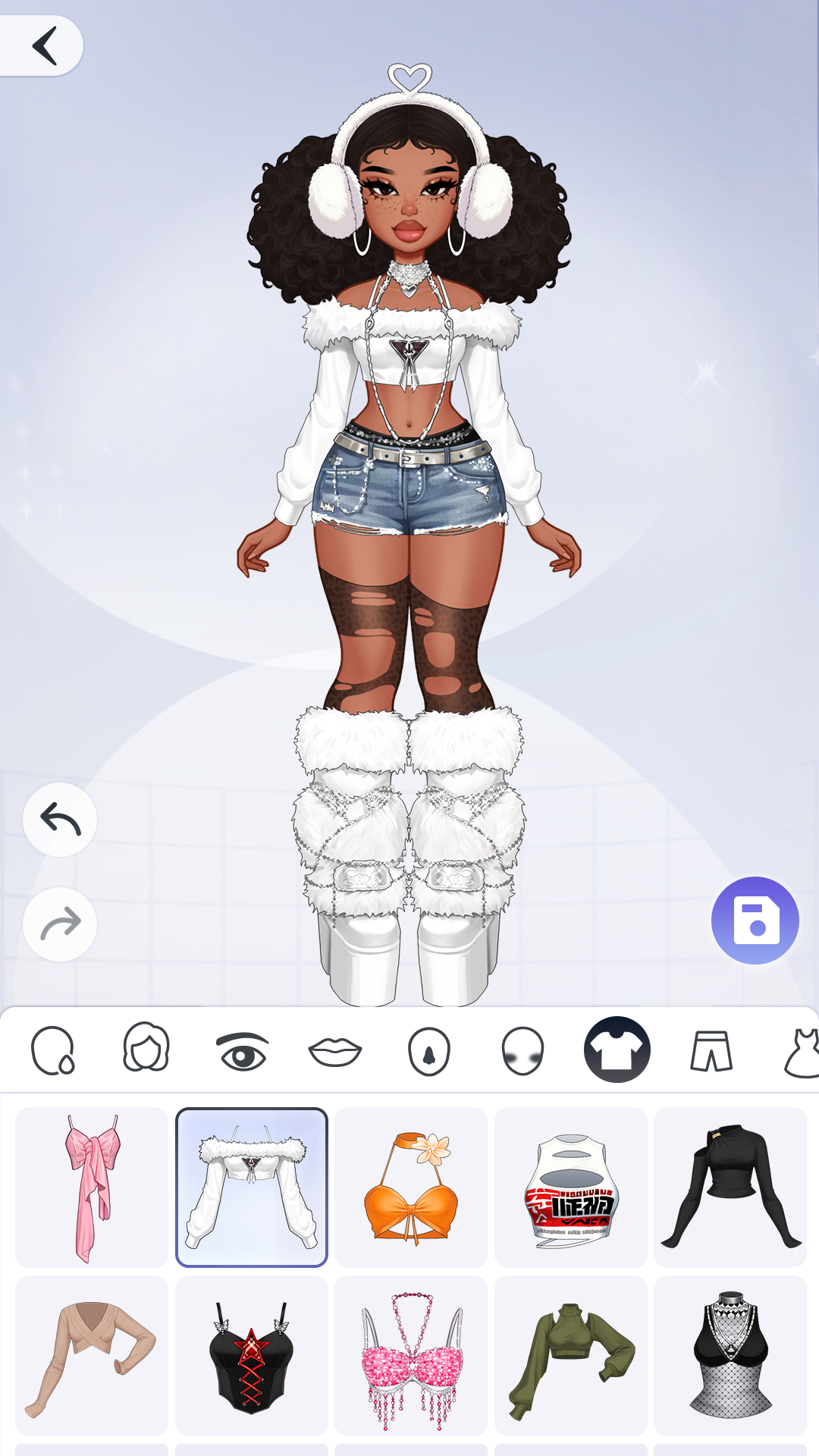This screenshot has width=819, height=1456.
Task: Choose the beige wrap cardigan
Action: (x=92, y=1355)
